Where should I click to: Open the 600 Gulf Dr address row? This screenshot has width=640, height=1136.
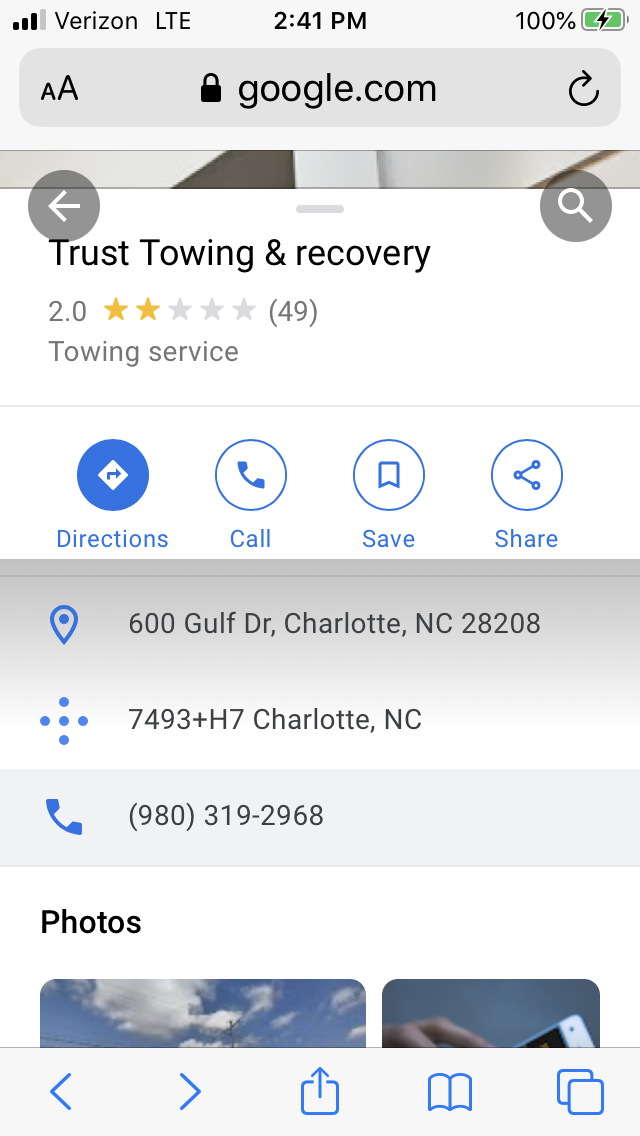click(334, 624)
